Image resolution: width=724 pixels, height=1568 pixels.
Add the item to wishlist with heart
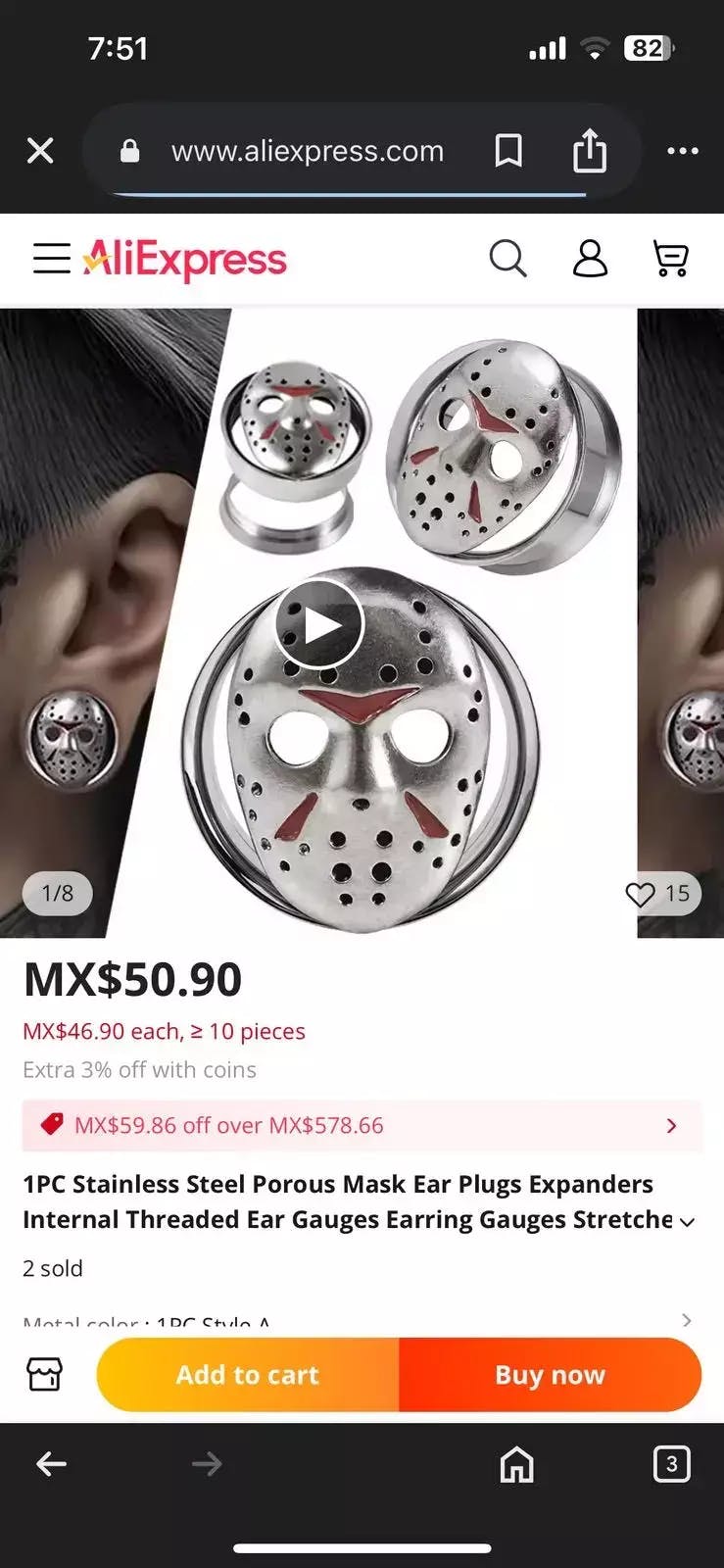coord(641,894)
